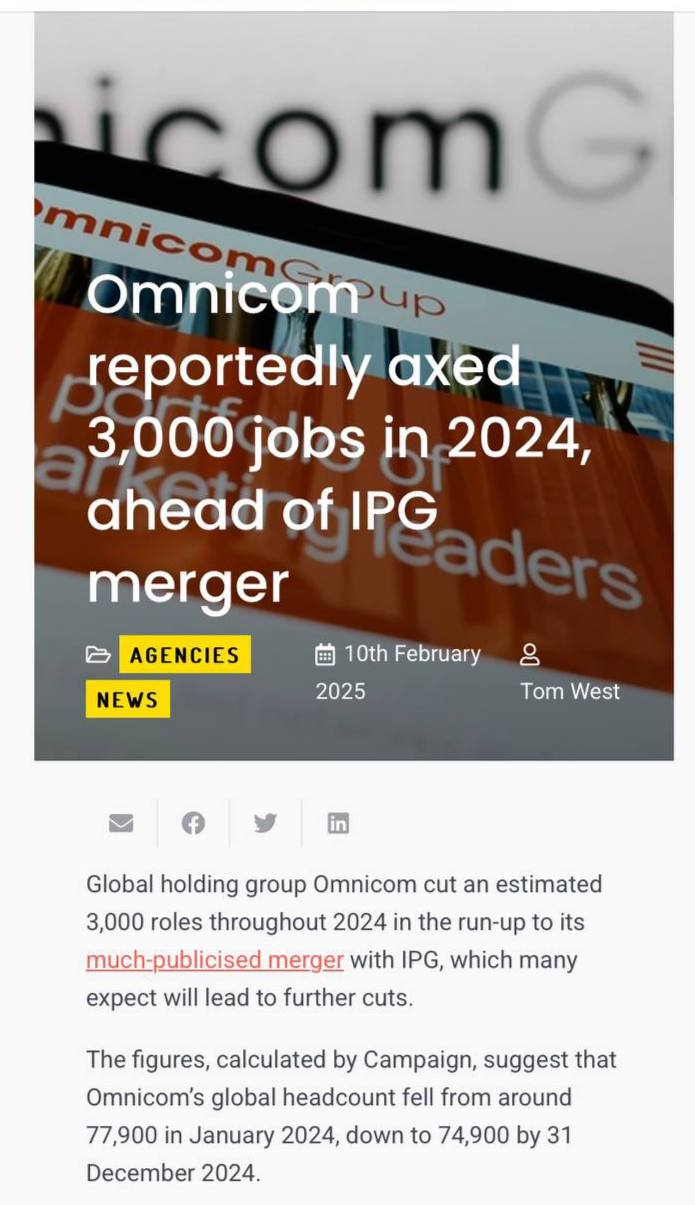
Task: Open the NEWS category tag
Action: click(128, 700)
